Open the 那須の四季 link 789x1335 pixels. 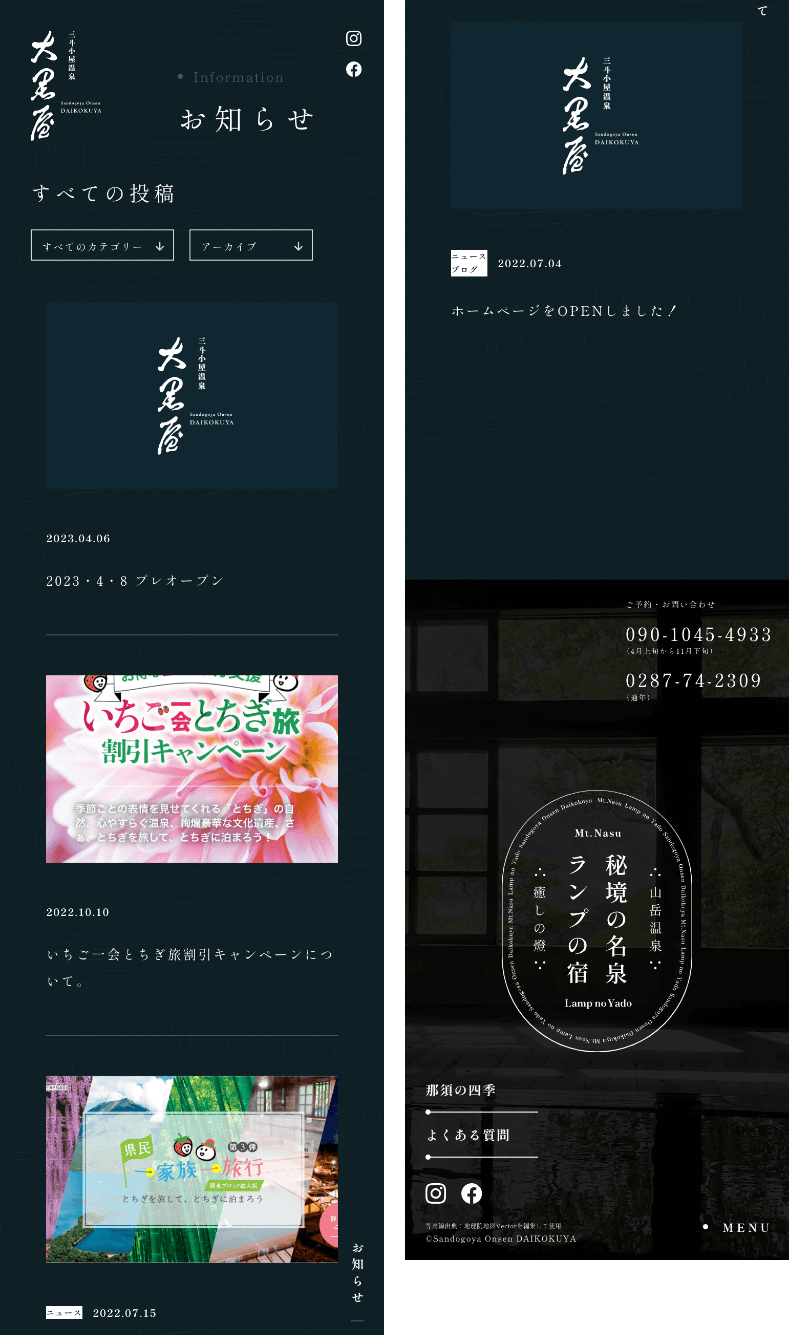point(461,1091)
